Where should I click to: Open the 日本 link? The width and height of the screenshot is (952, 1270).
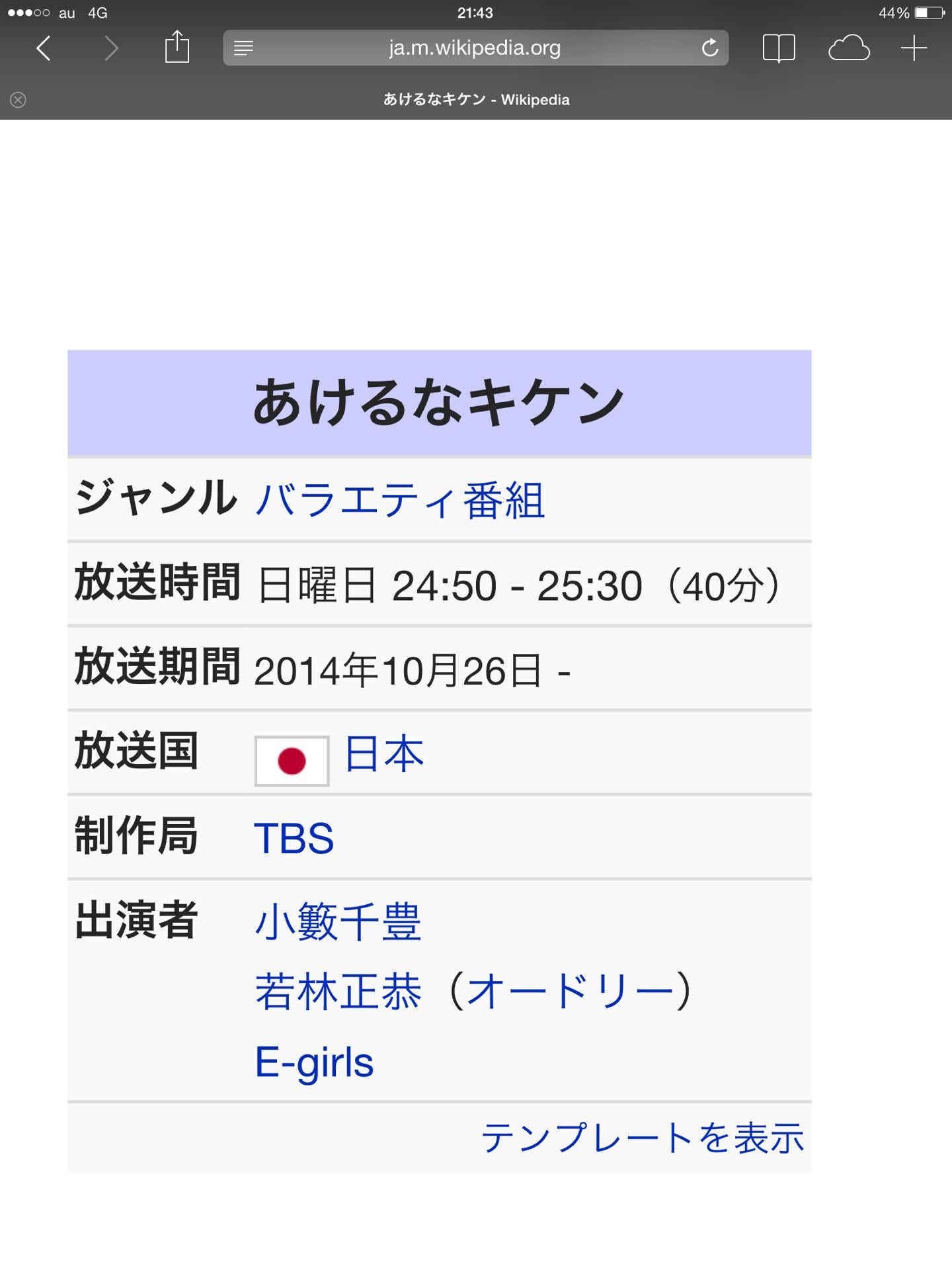(x=383, y=753)
